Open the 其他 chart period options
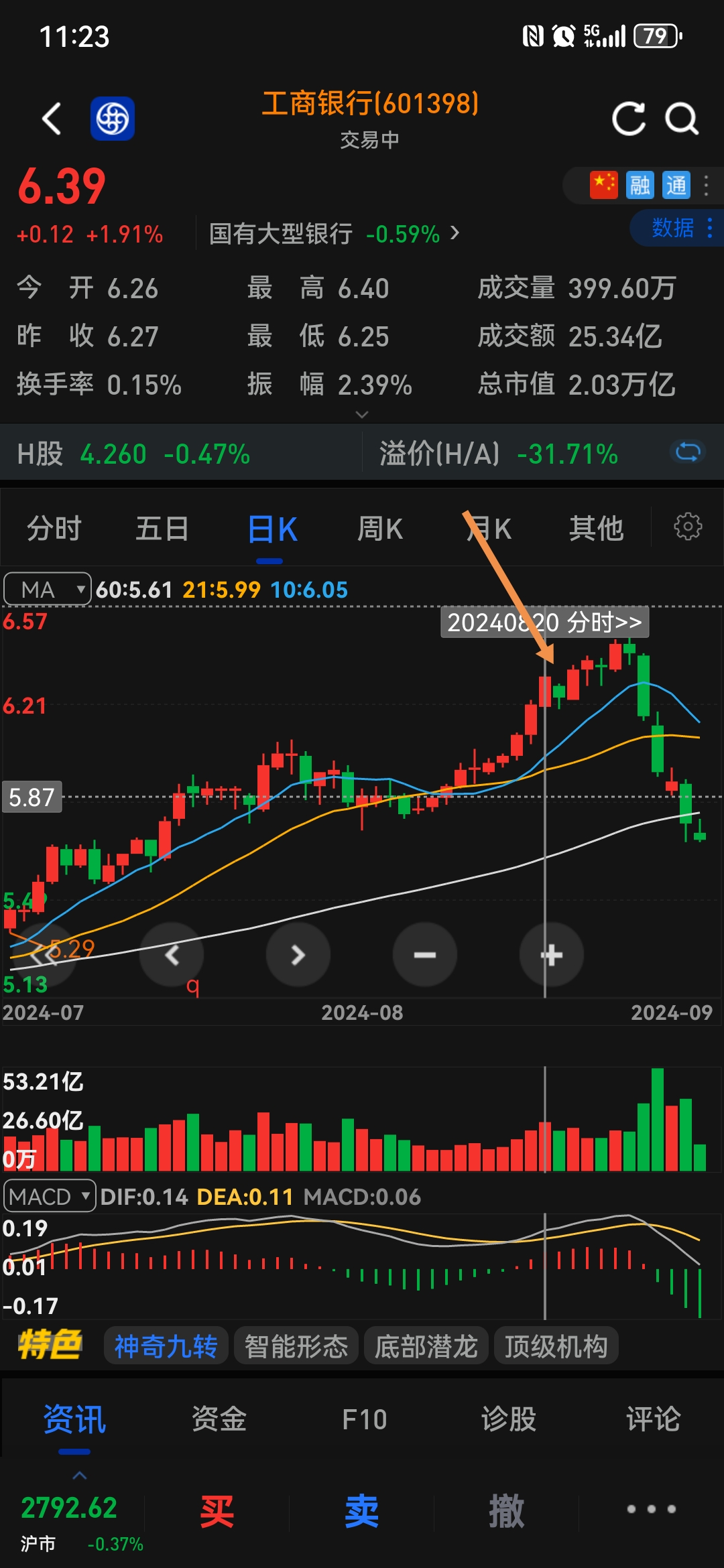Viewport: 724px width, 1568px height. pyautogui.click(x=596, y=529)
